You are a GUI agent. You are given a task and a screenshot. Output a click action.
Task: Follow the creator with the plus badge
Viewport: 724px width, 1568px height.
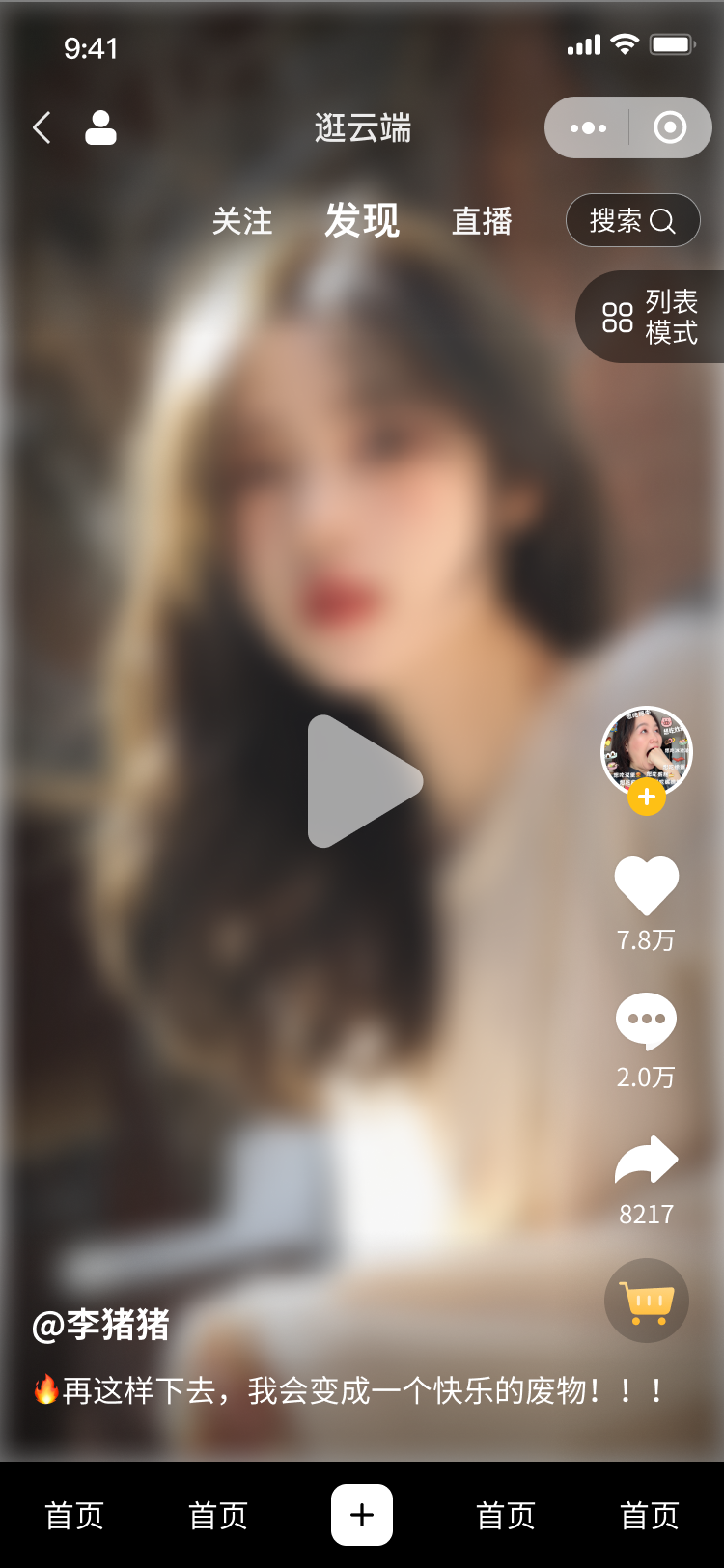pos(646,798)
